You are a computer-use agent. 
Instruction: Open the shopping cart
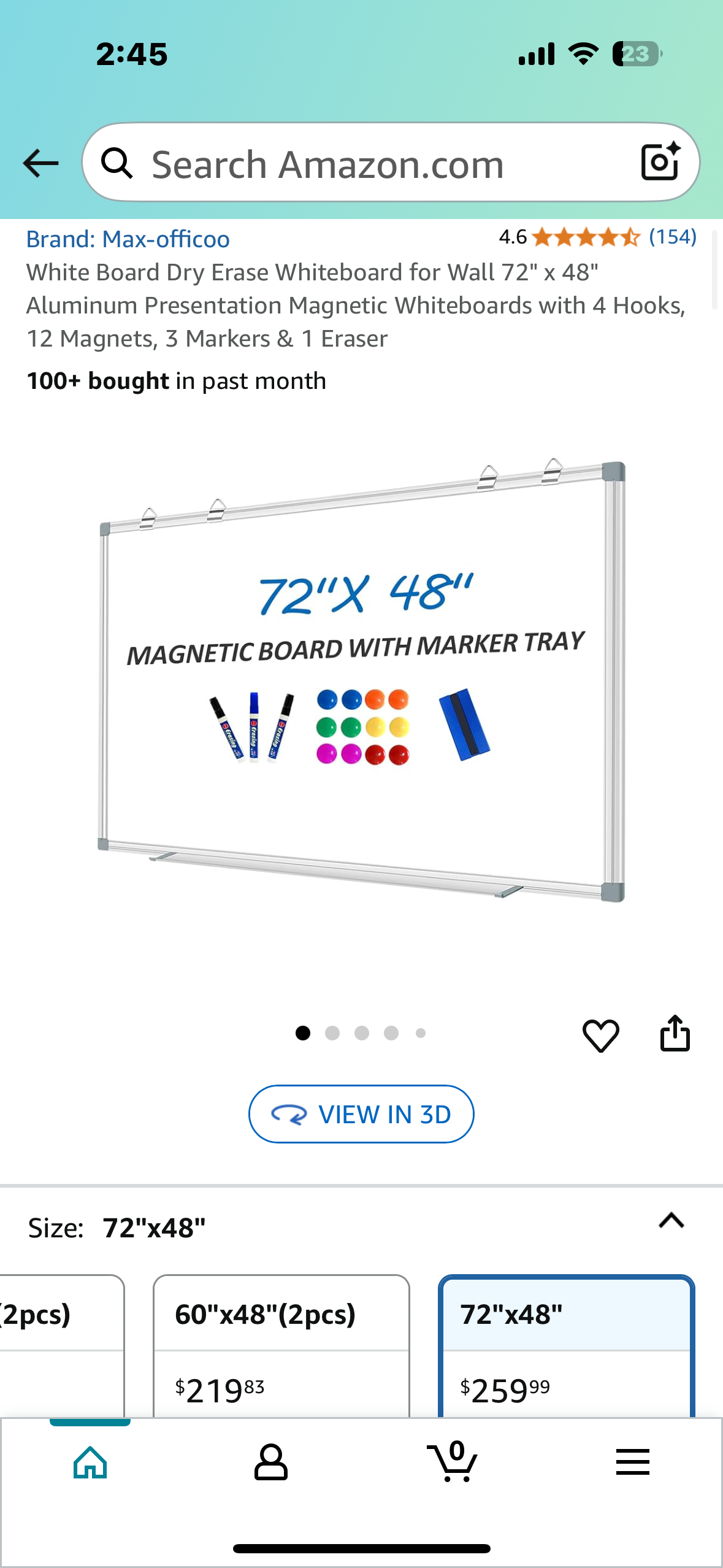(x=452, y=1462)
